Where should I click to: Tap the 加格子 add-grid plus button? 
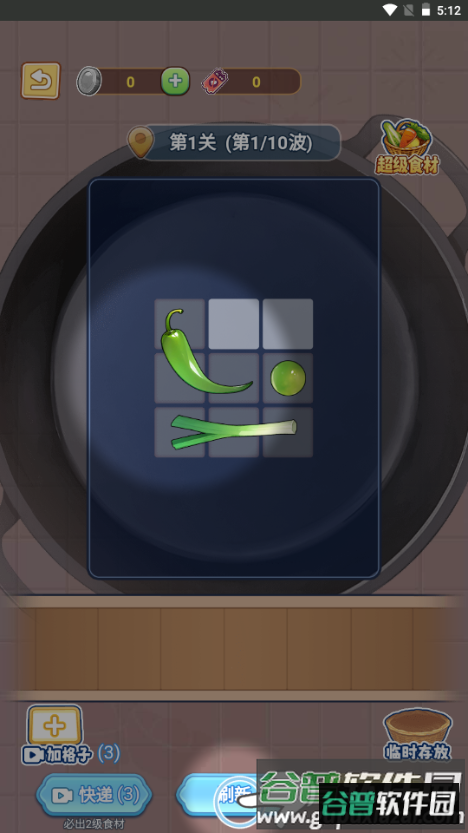[x=55, y=725]
